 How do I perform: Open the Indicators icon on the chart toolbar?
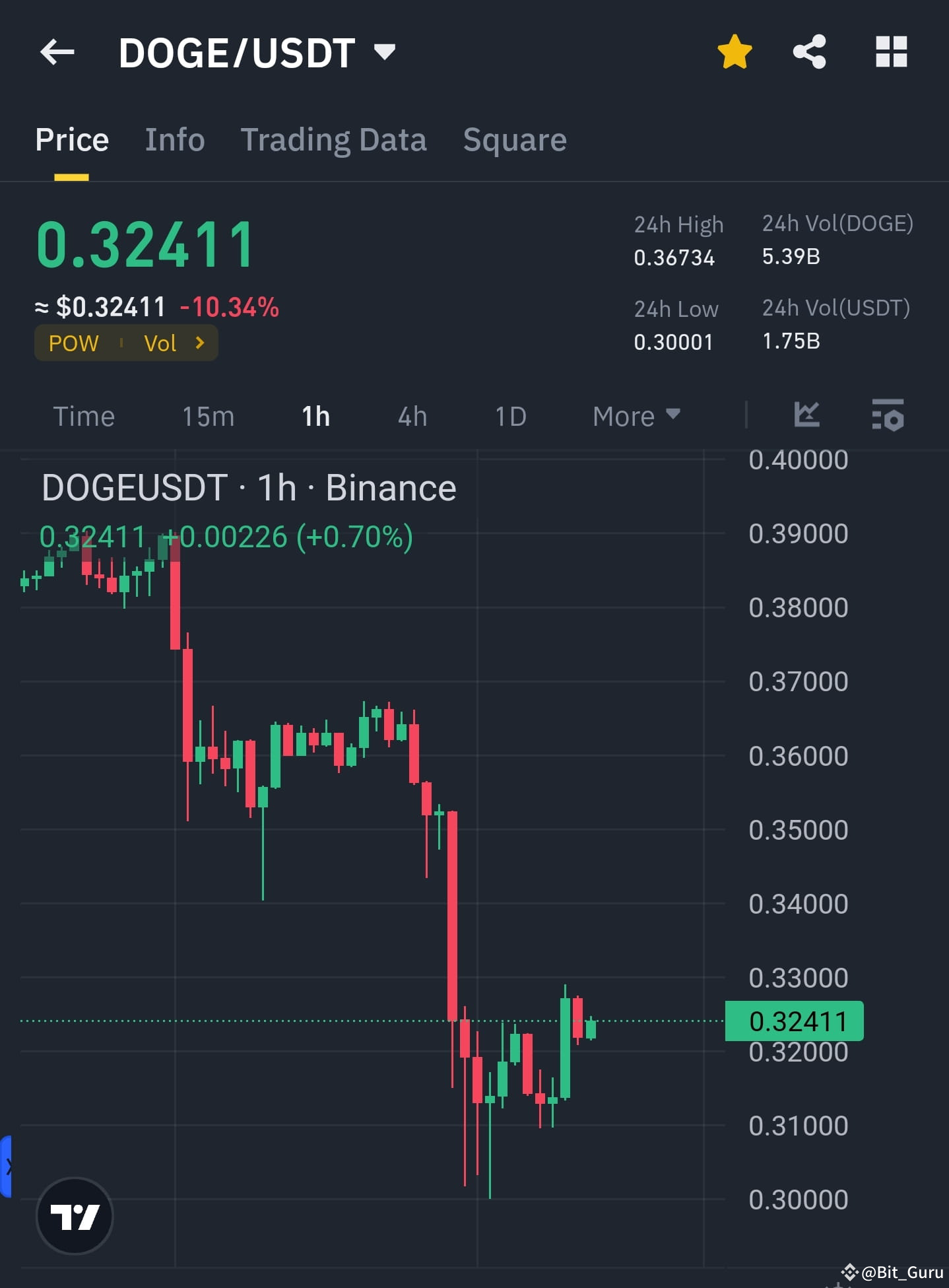point(806,415)
